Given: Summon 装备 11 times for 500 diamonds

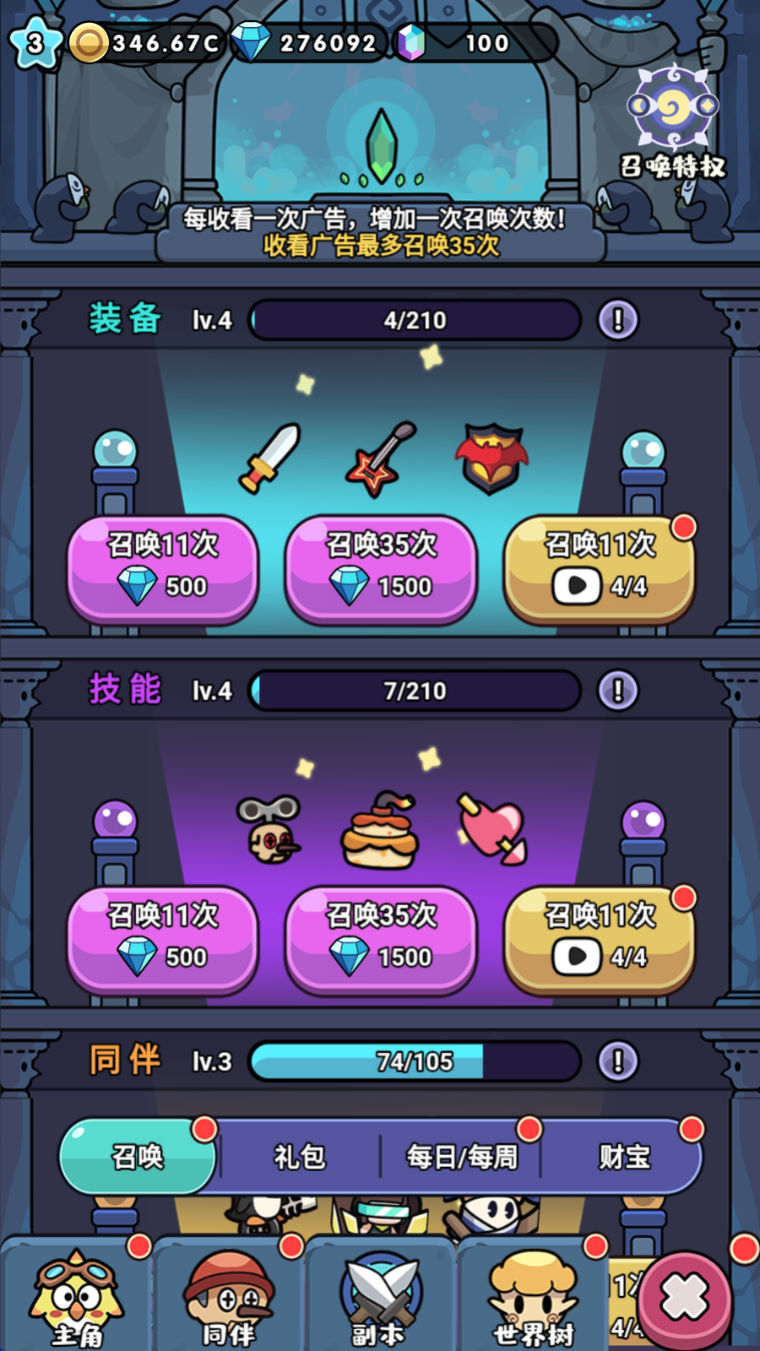Looking at the screenshot, I should click(162, 568).
